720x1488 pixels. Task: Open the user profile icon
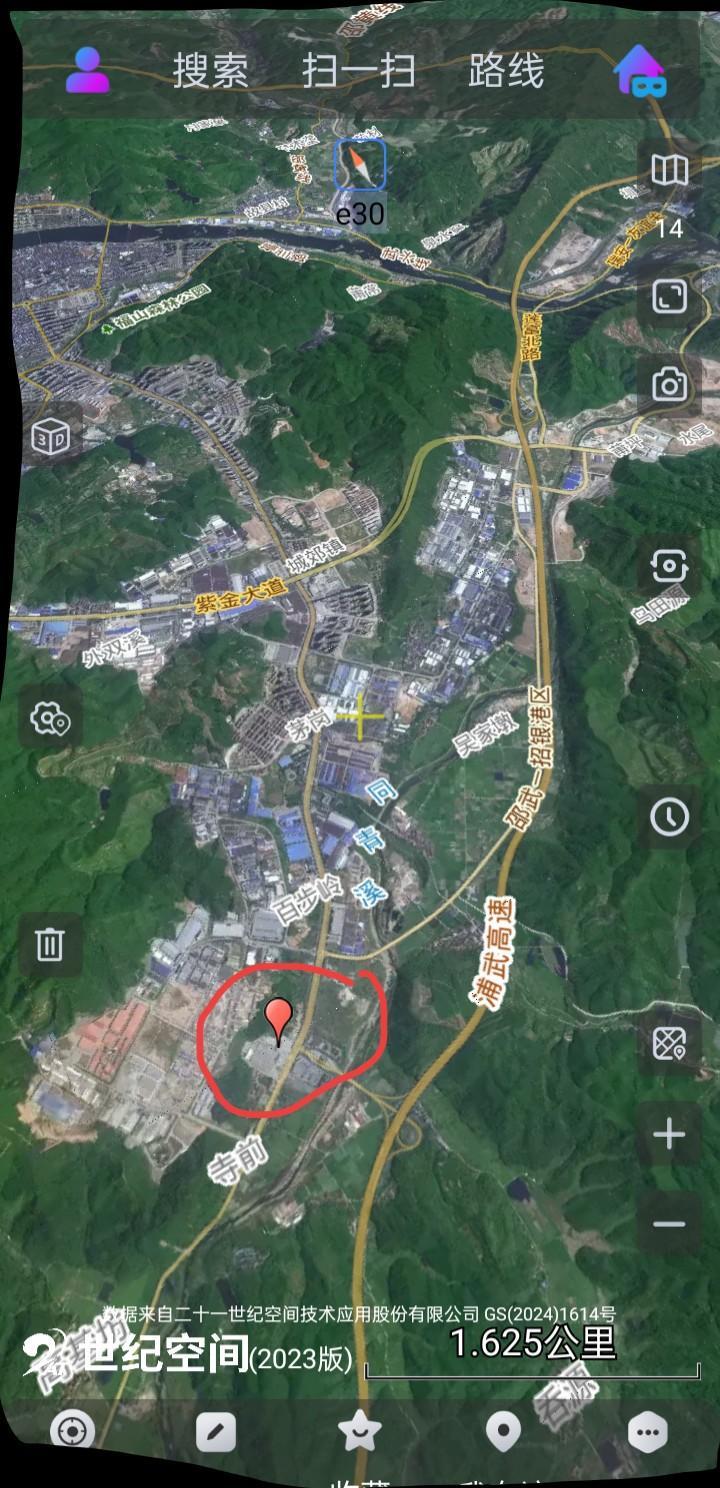coord(88,70)
